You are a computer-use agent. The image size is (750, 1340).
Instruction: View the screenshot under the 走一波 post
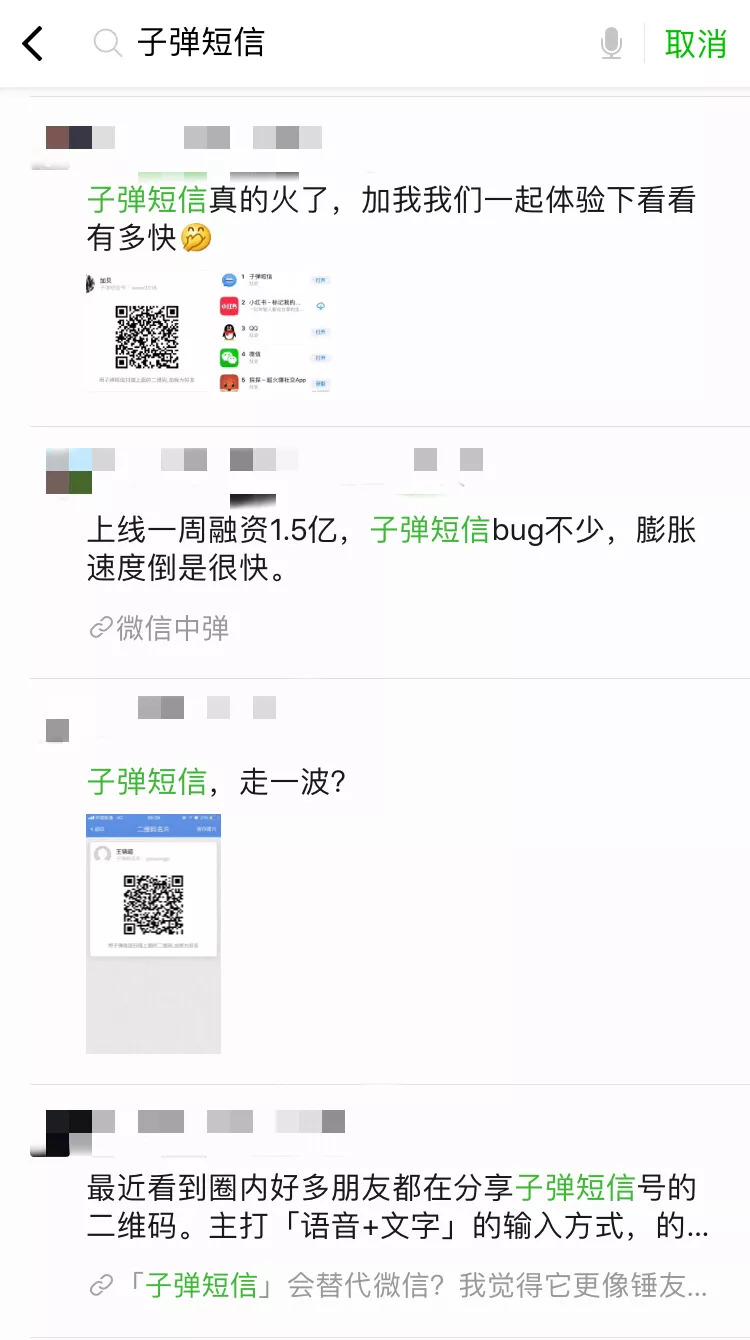click(153, 933)
